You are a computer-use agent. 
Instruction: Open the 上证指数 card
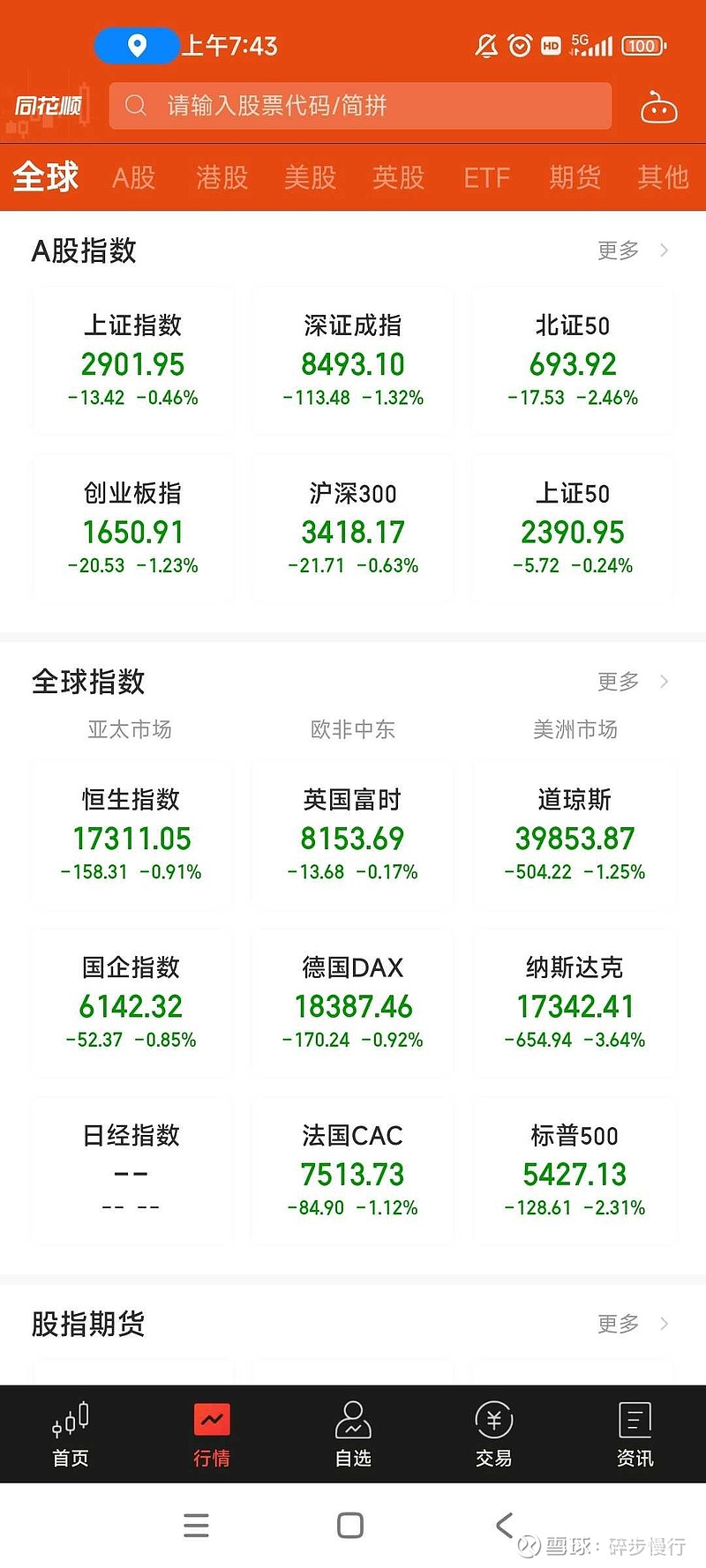coord(133,362)
